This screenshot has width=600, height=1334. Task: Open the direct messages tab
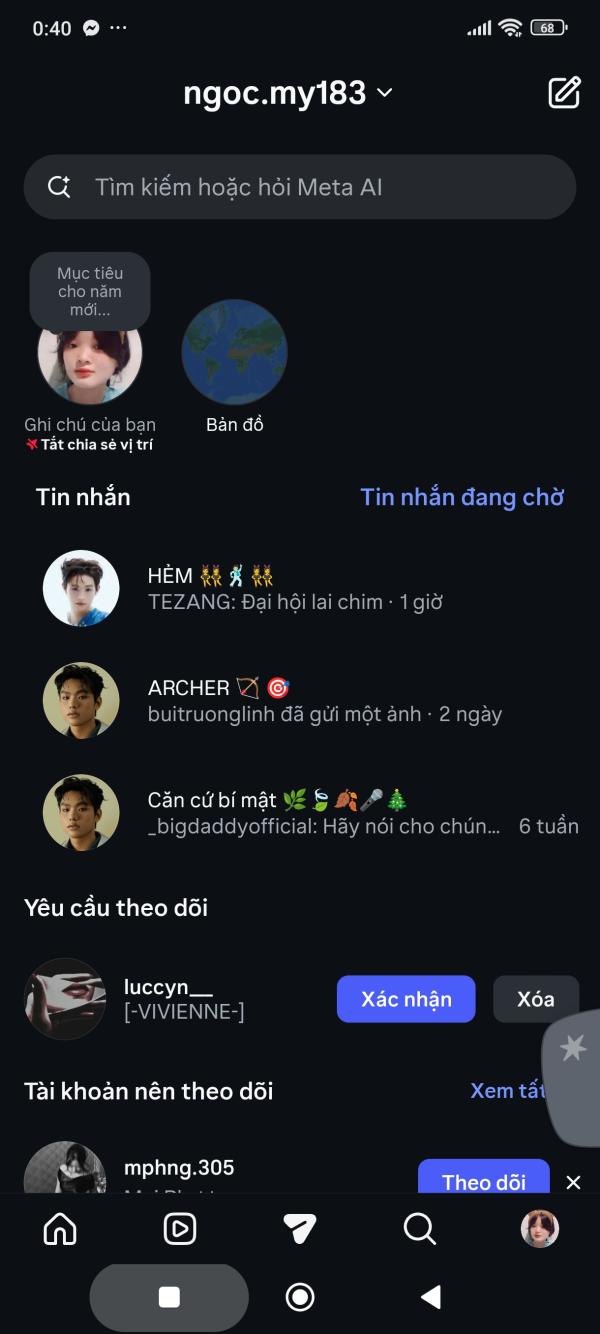(x=300, y=1229)
